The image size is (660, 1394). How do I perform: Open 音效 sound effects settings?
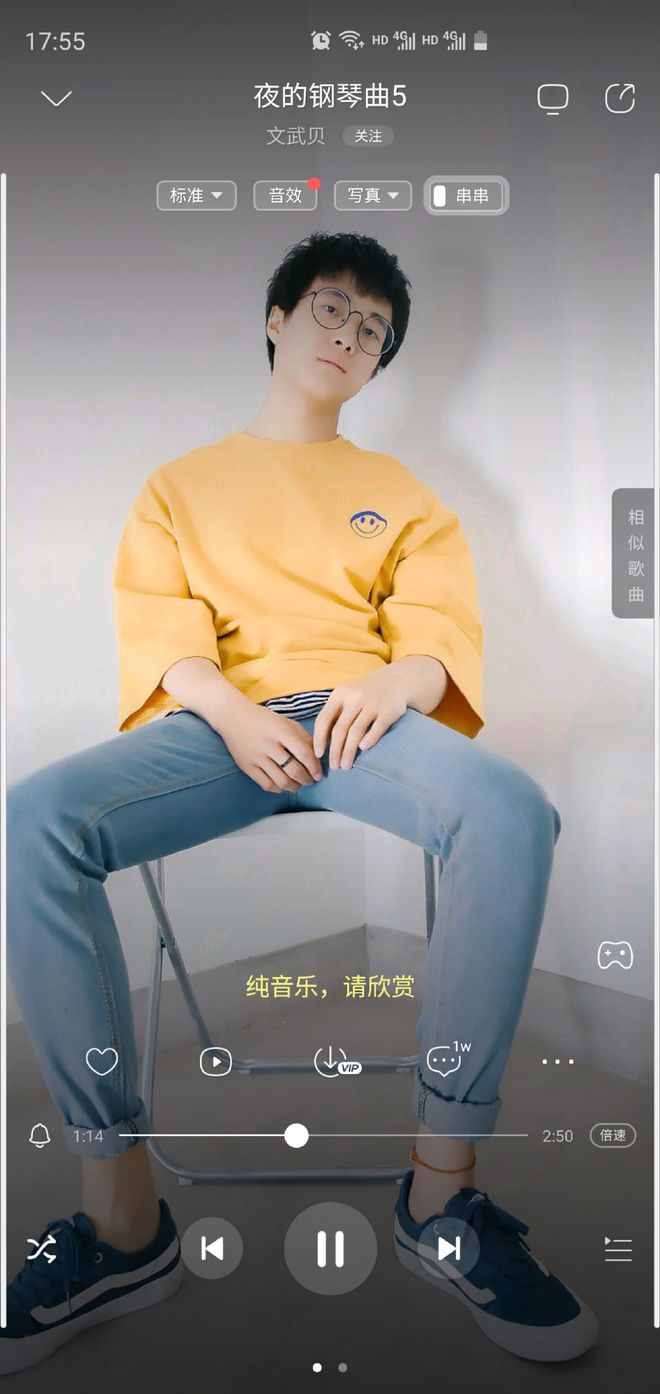click(285, 195)
